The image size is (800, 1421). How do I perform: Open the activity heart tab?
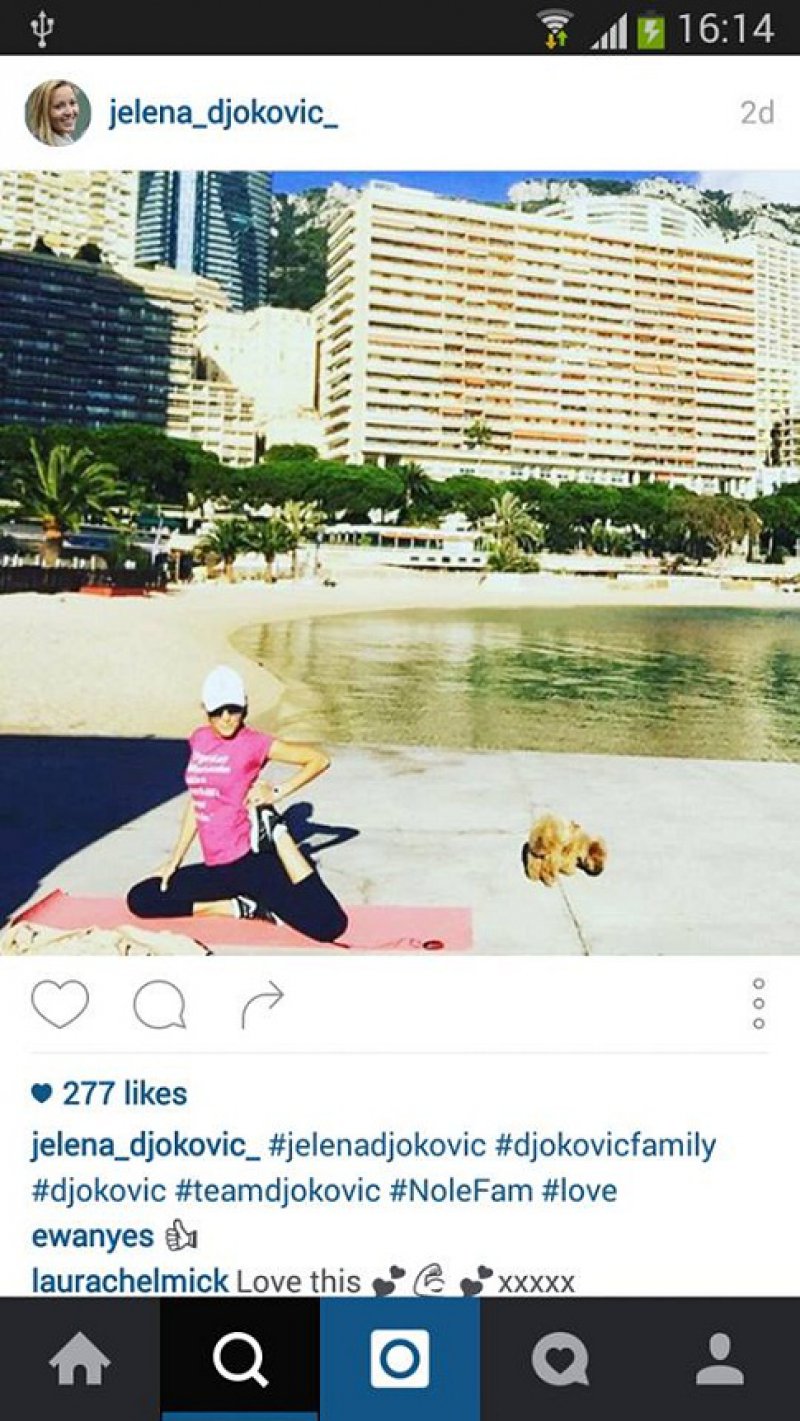click(x=560, y=1359)
